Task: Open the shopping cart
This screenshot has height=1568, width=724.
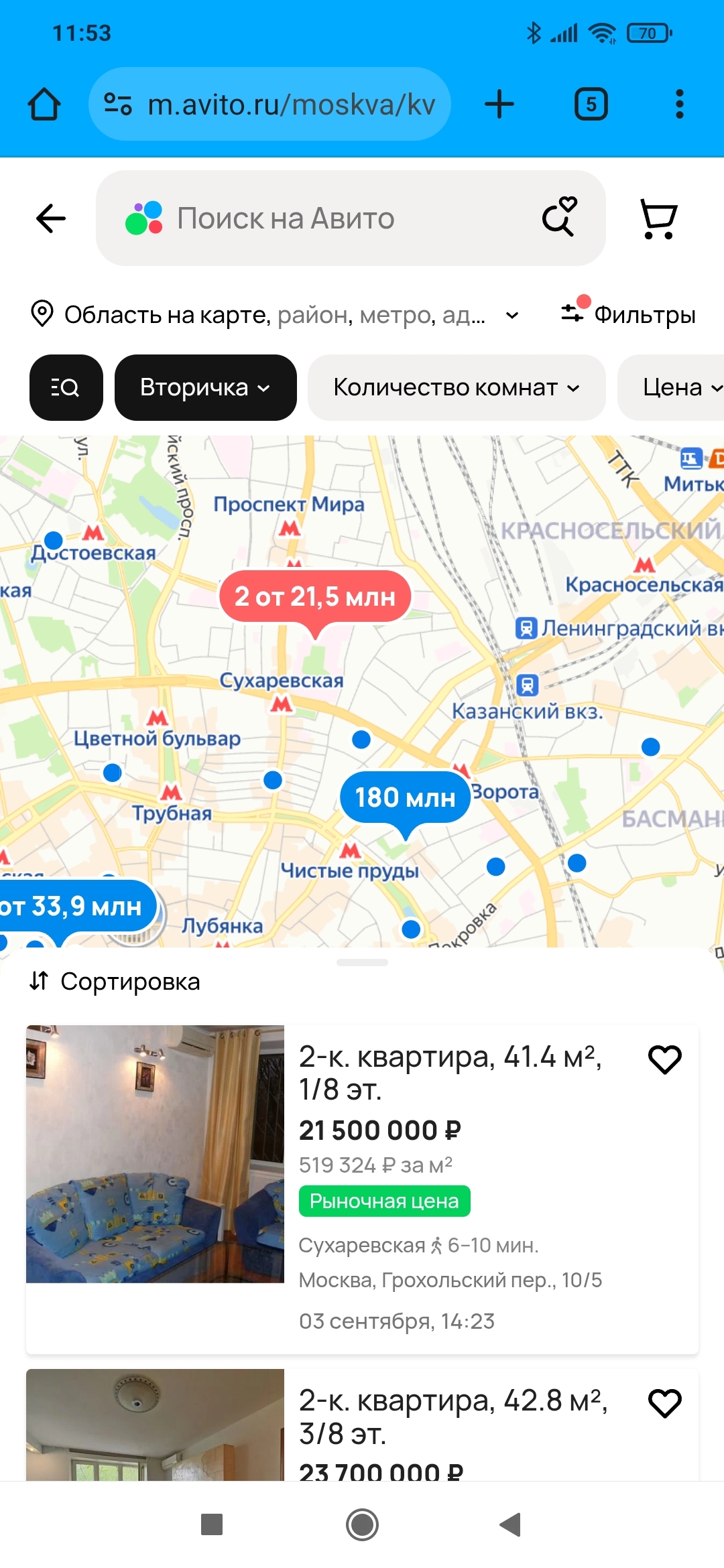Action: (658, 218)
